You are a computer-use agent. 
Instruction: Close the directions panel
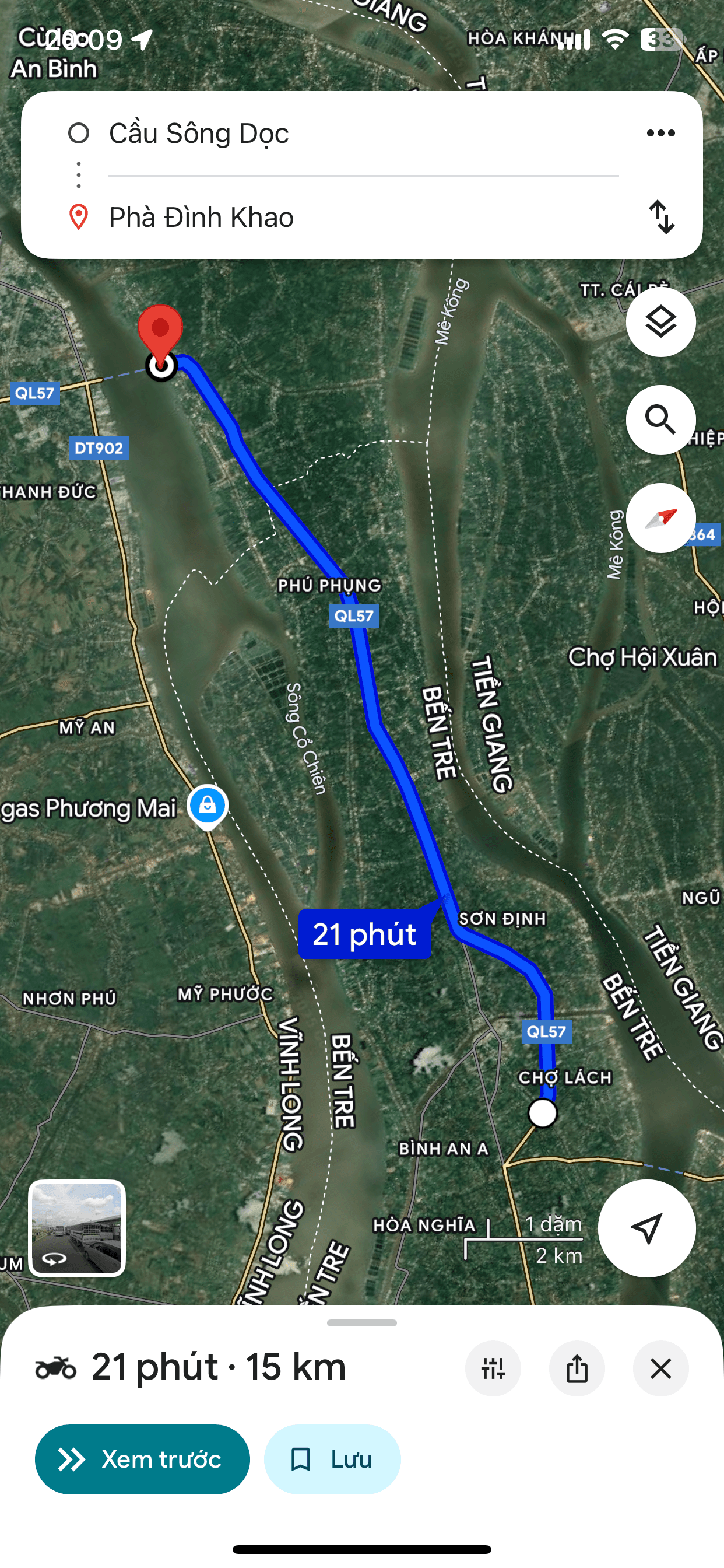click(x=660, y=1368)
